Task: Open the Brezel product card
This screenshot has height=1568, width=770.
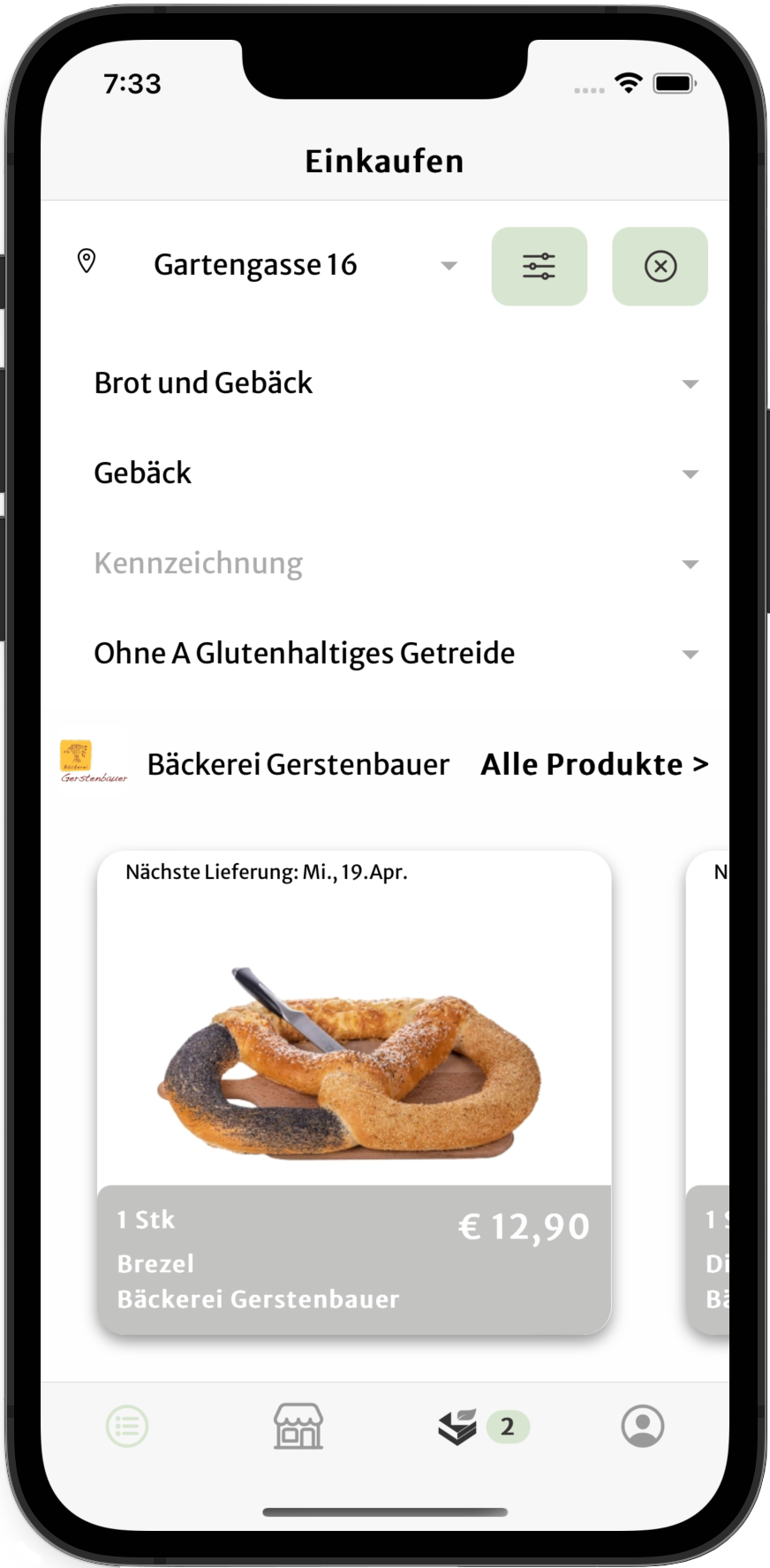Action: [x=354, y=1093]
